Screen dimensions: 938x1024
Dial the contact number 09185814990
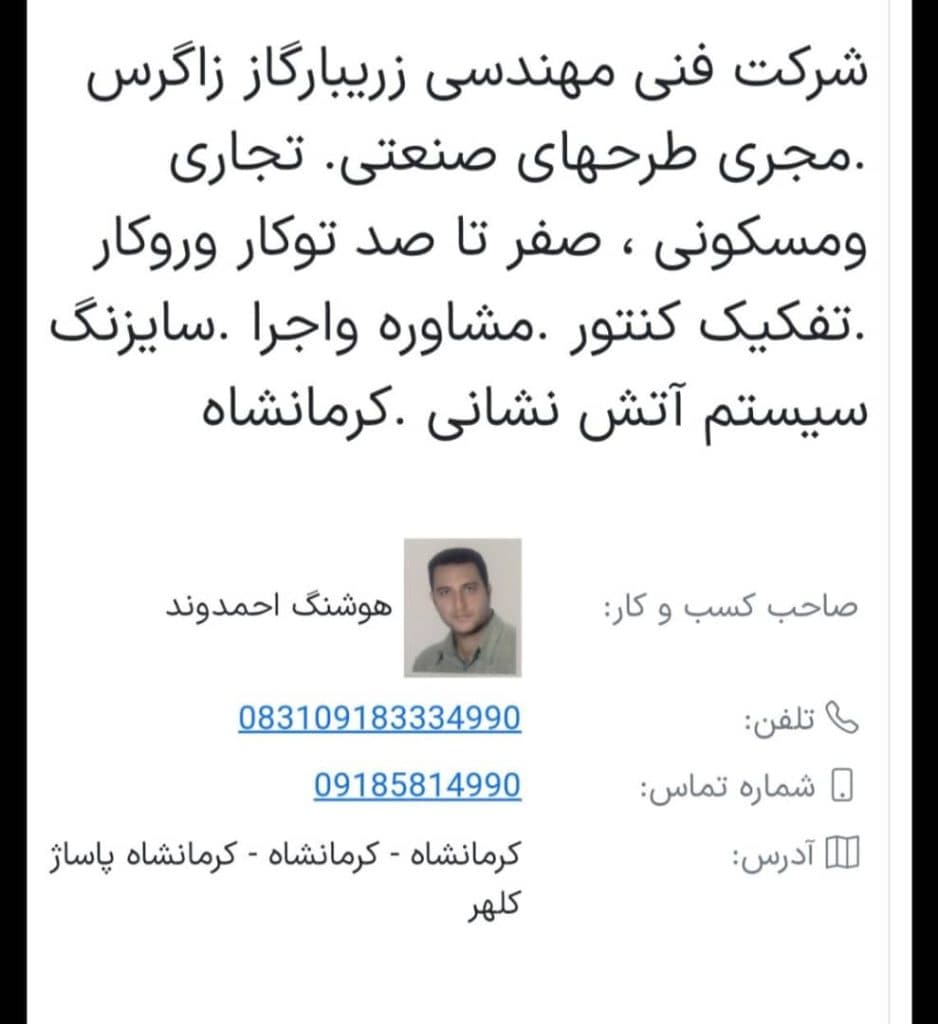tap(417, 785)
